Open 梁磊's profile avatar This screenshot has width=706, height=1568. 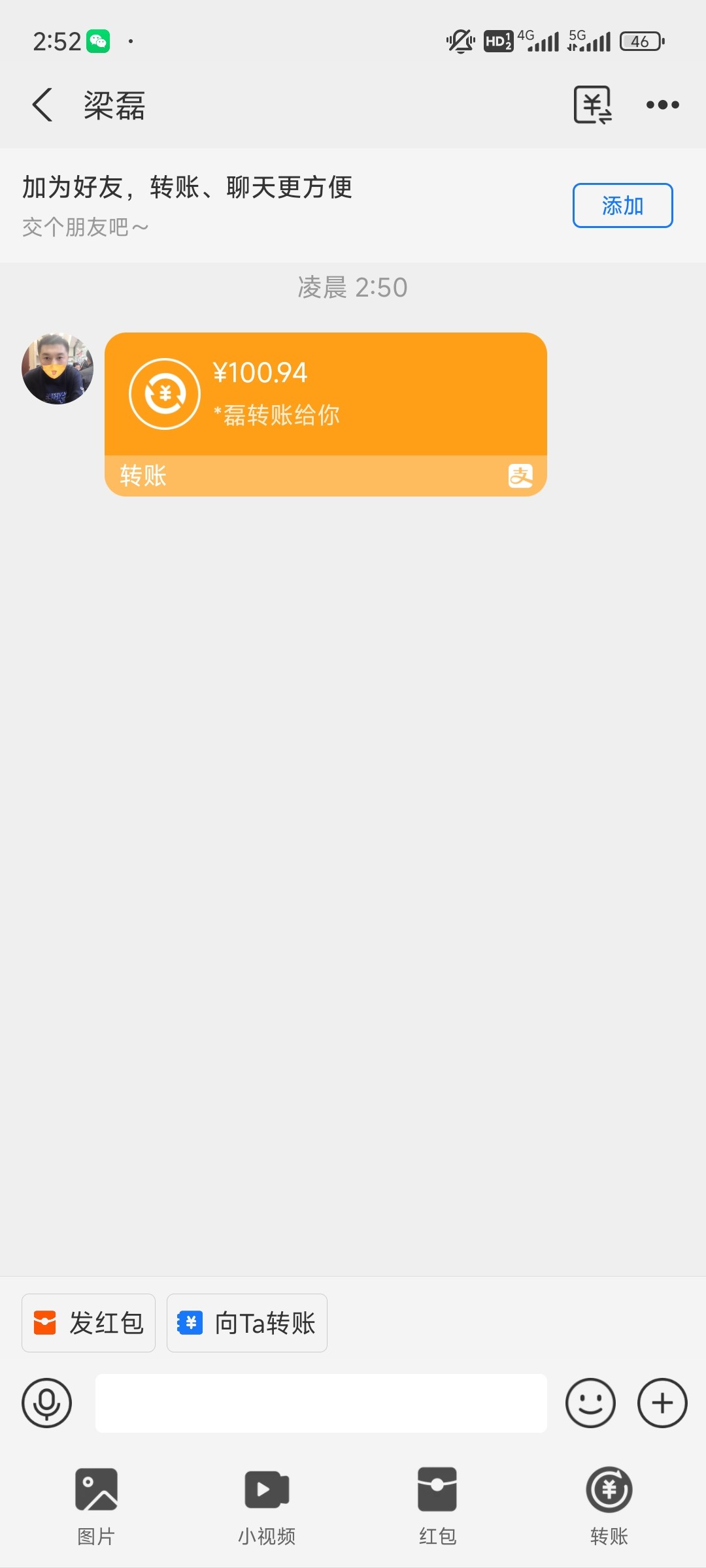58,369
